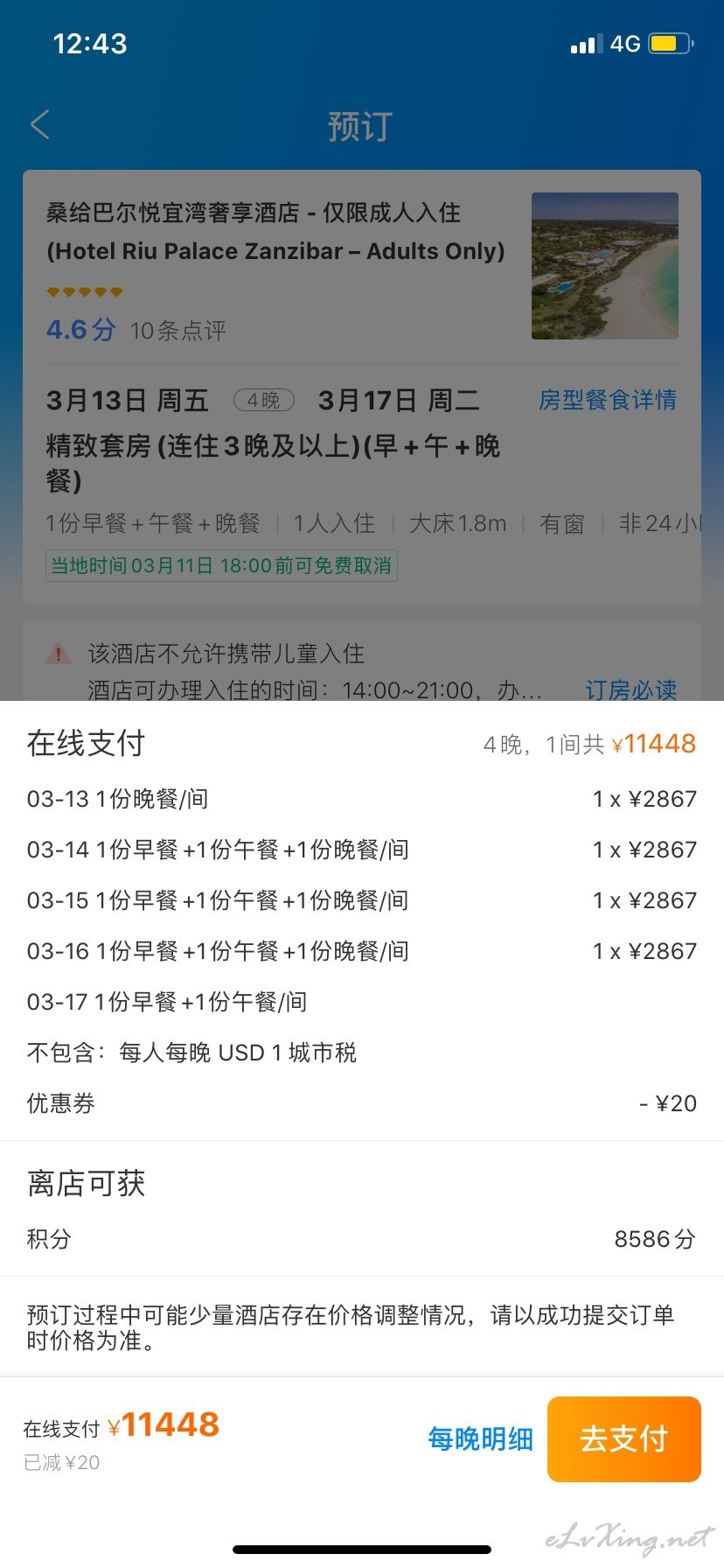The width and height of the screenshot is (724, 1568).
Task: Go back using the top-left arrow
Action: click(x=40, y=125)
